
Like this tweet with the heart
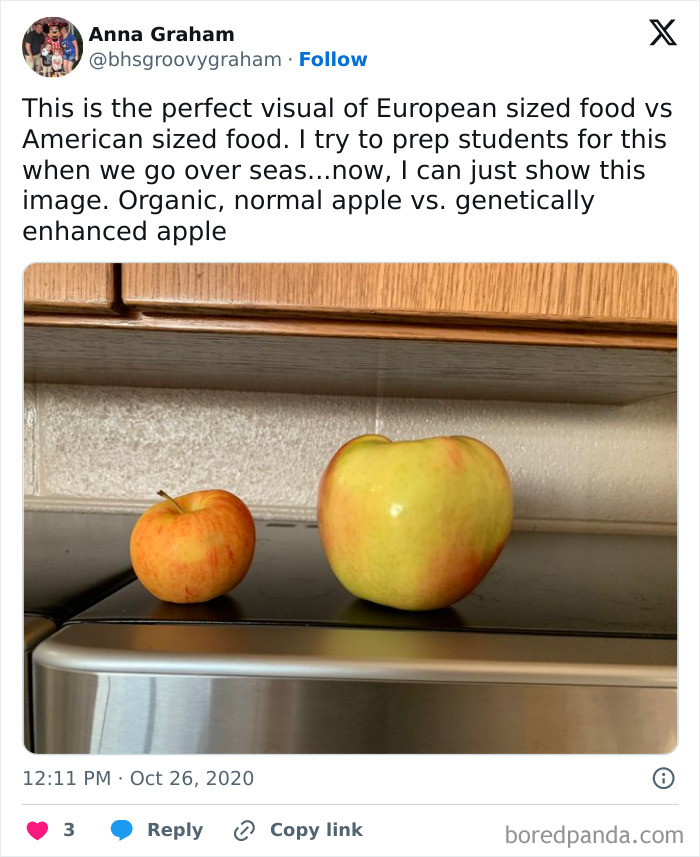(x=37, y=830)
